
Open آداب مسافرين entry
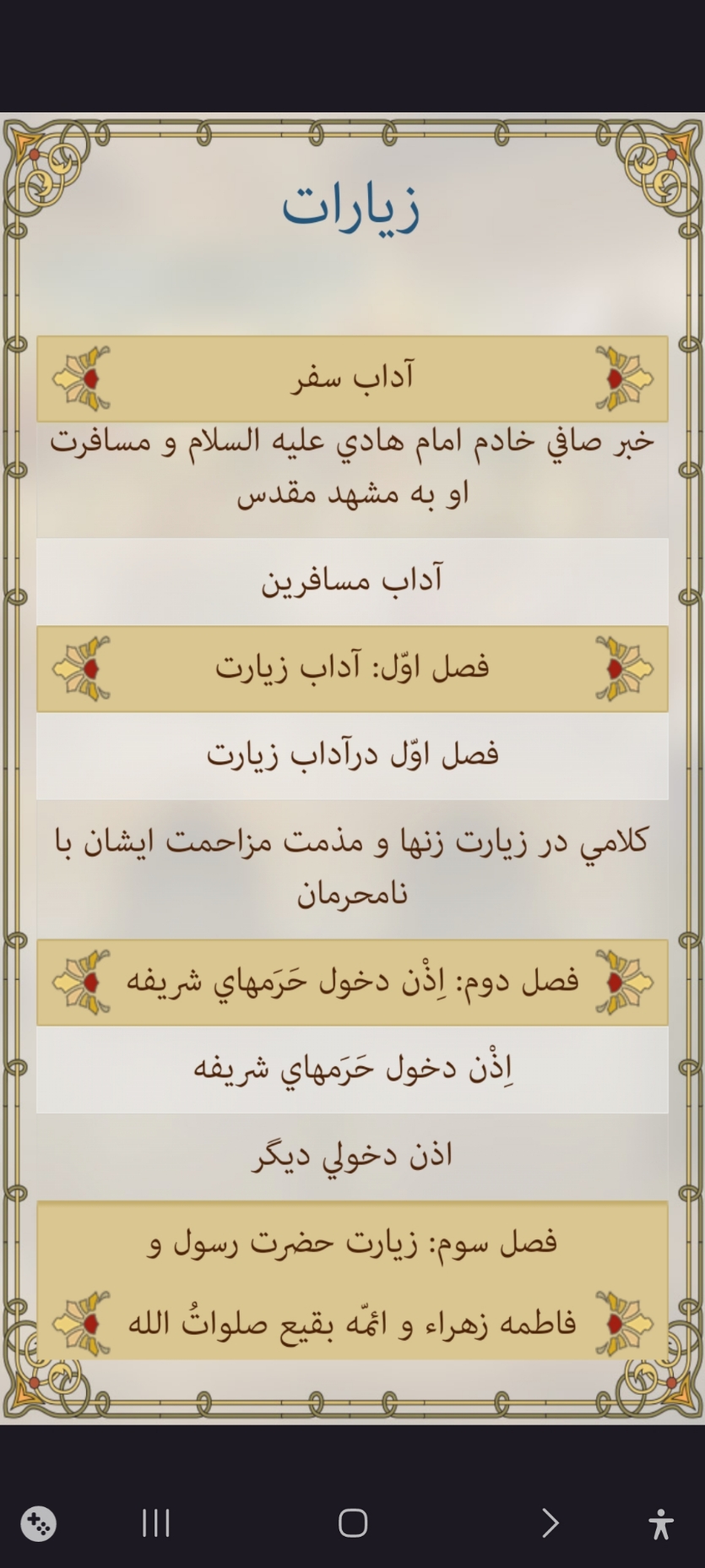(x=352, y=581)
